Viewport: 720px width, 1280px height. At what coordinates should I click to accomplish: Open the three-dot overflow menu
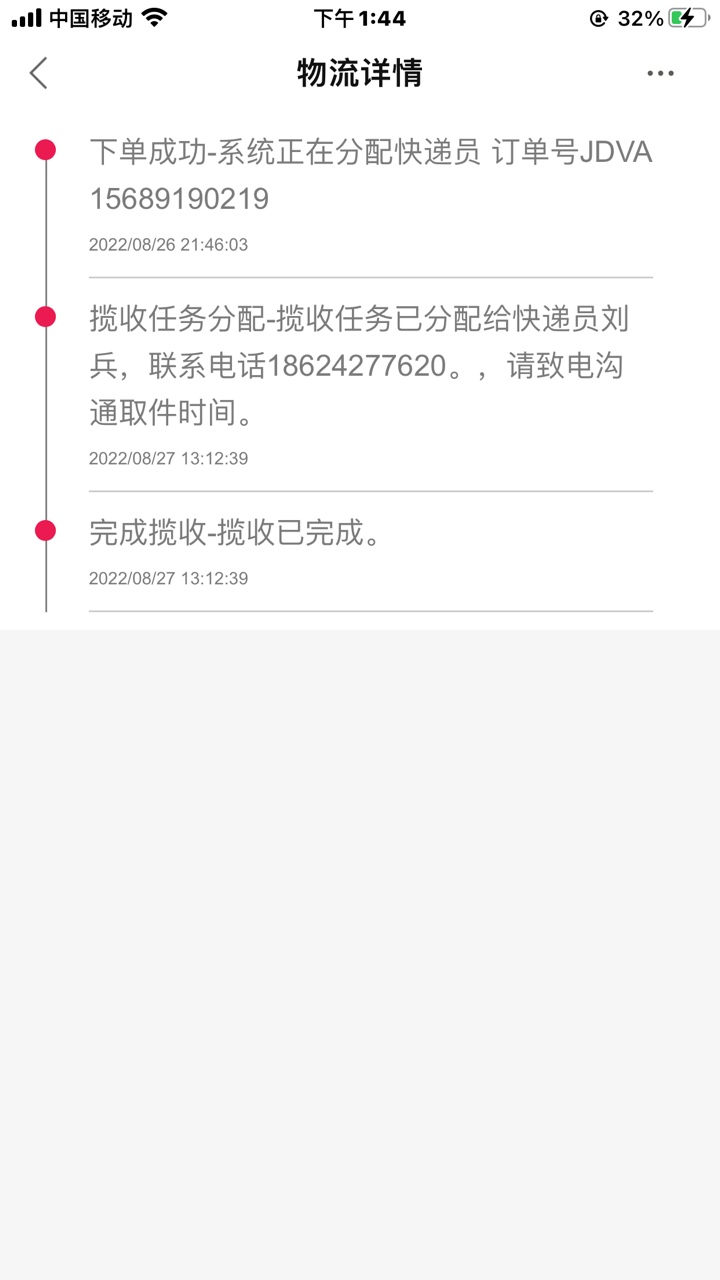click(x=660, y=73)
